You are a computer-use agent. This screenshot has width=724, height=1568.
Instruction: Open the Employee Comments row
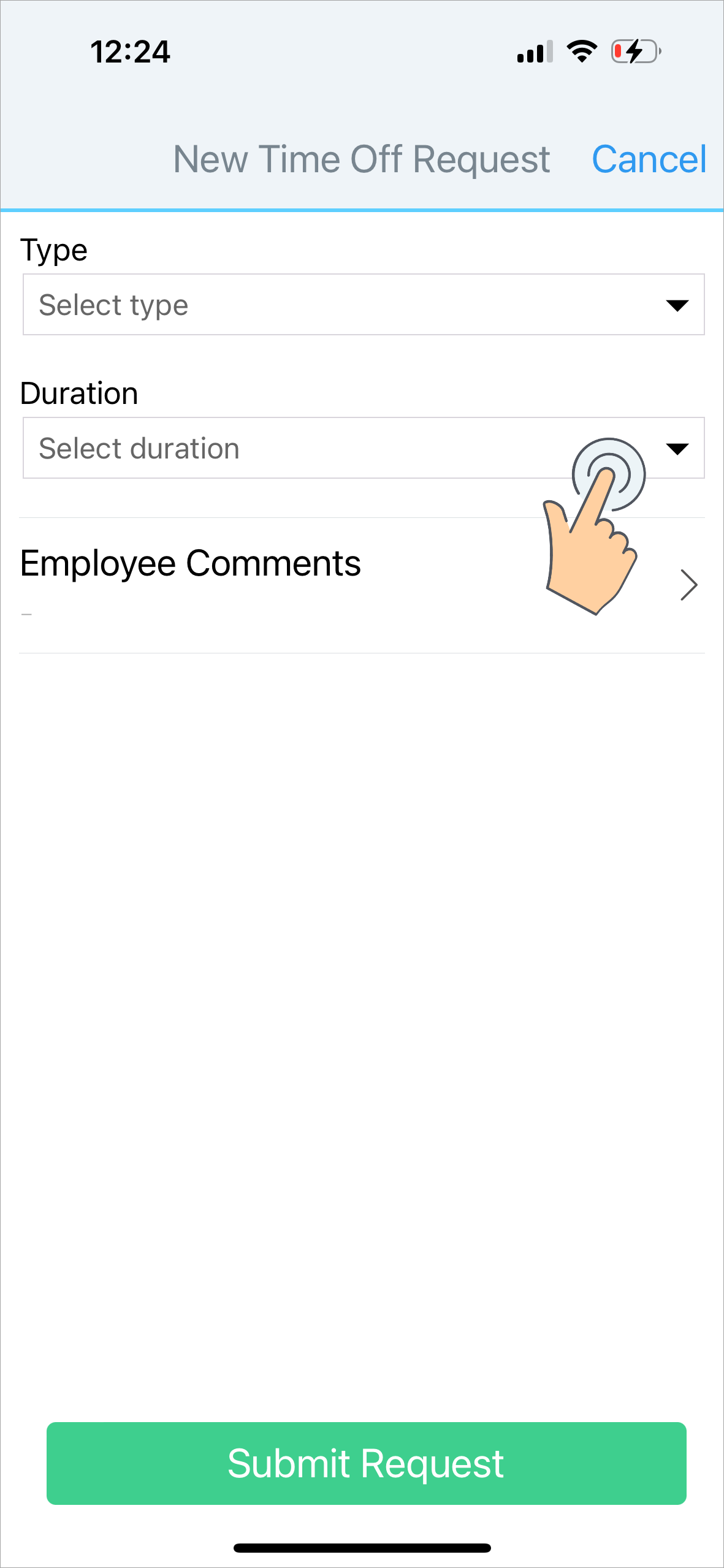click(x=362, y=584)
